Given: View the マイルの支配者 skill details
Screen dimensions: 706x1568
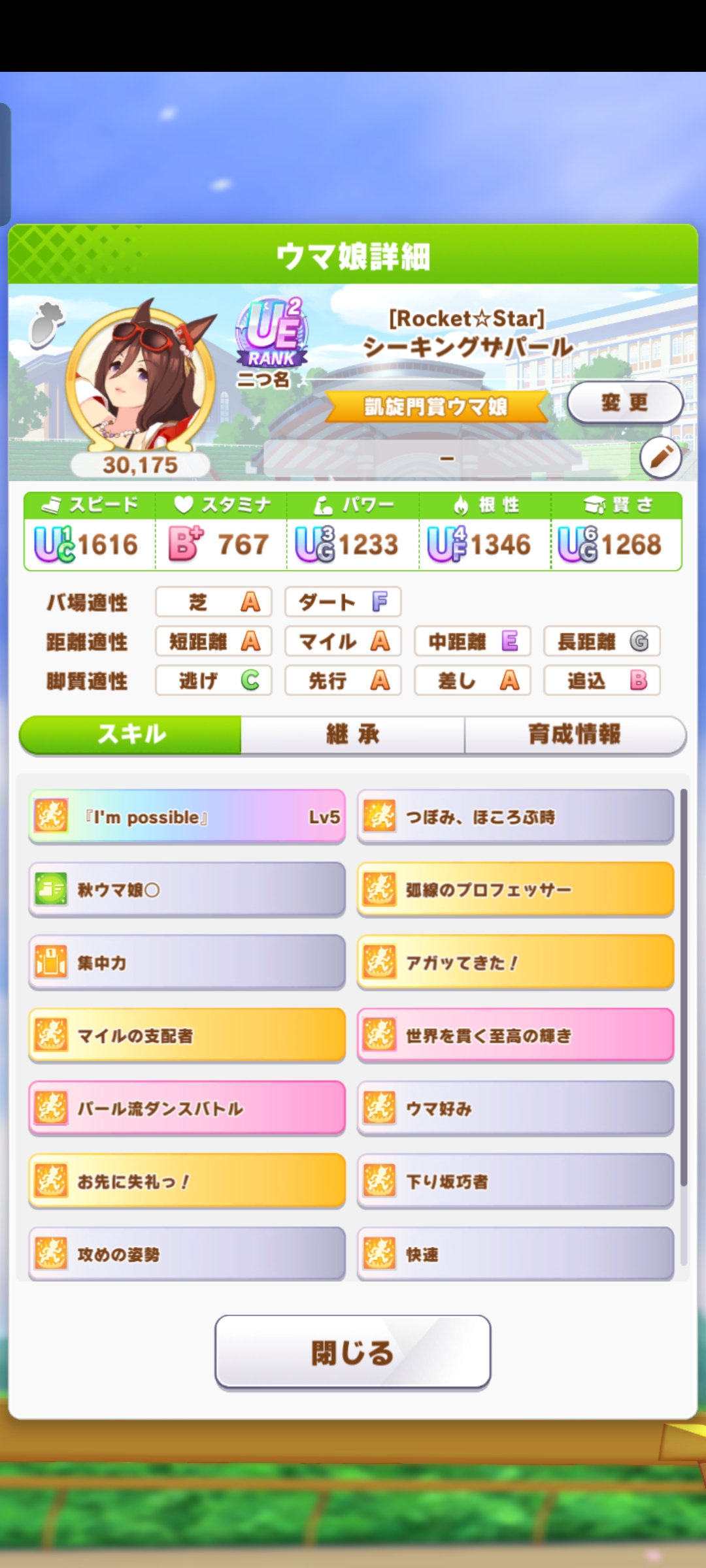Looking at the screenshot, I should click(187, 1036).
